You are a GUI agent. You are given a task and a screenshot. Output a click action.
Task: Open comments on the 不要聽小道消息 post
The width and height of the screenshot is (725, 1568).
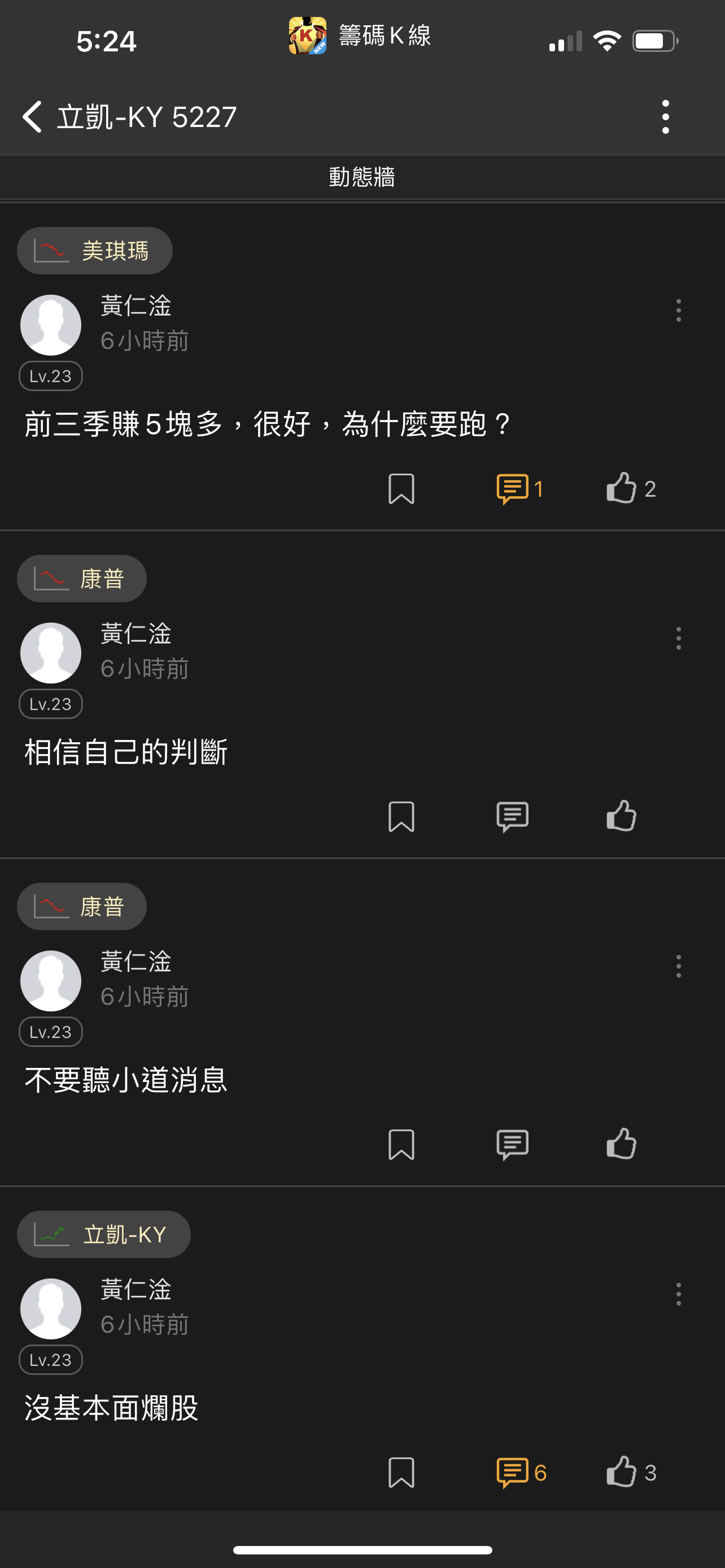pos(512,1144)
